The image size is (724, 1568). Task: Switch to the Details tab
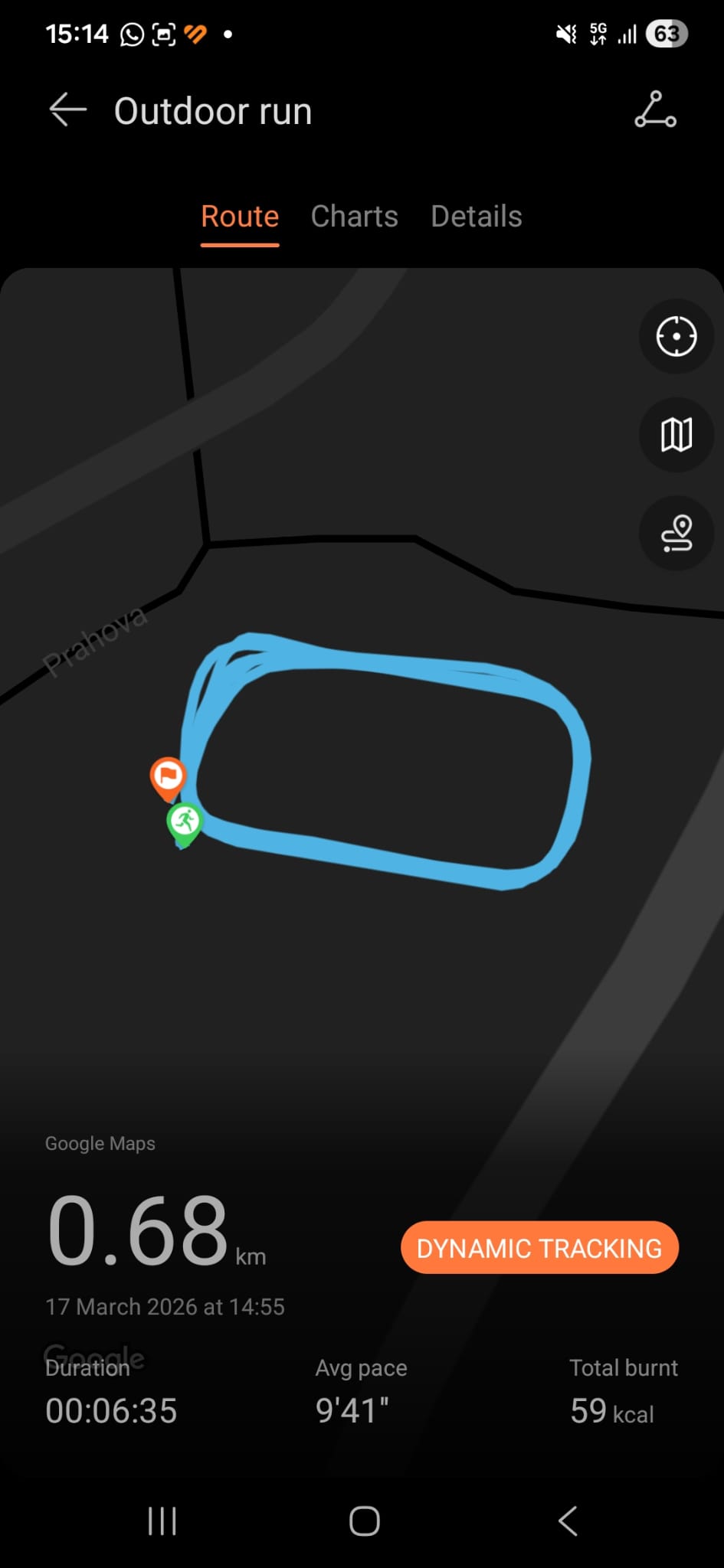476,217
